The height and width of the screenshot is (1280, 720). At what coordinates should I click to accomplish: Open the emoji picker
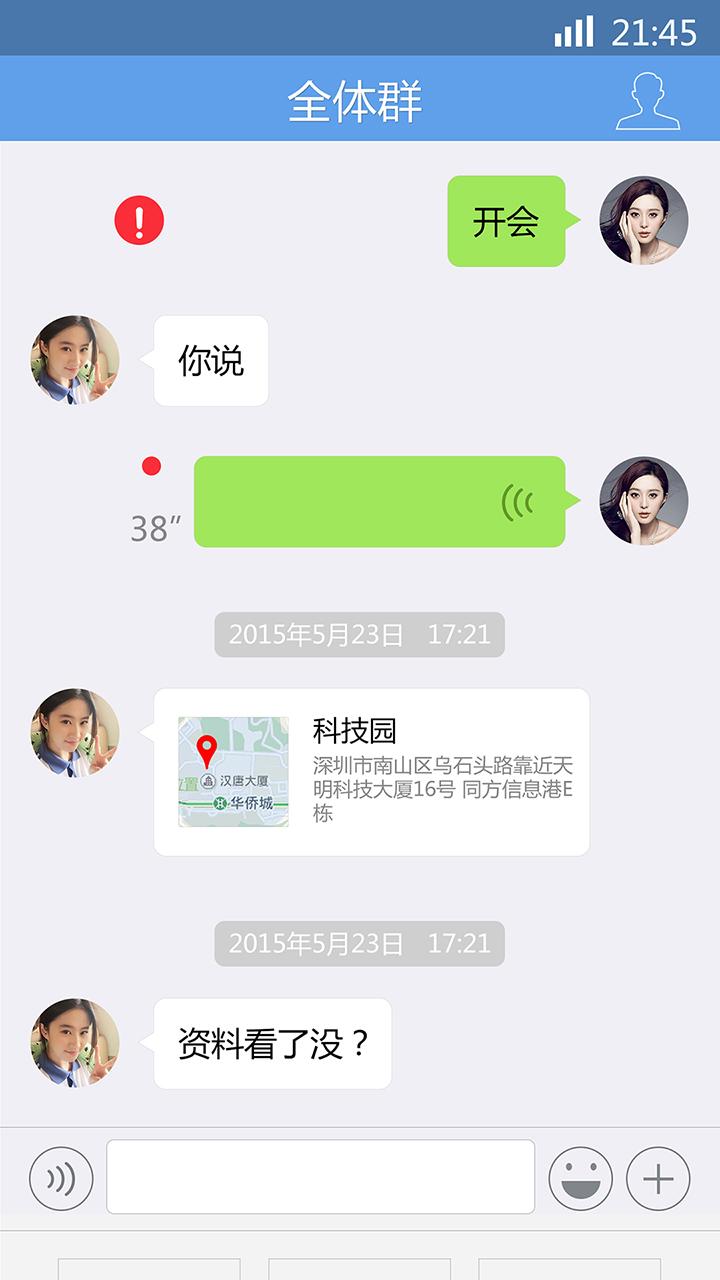[581, 1179]
